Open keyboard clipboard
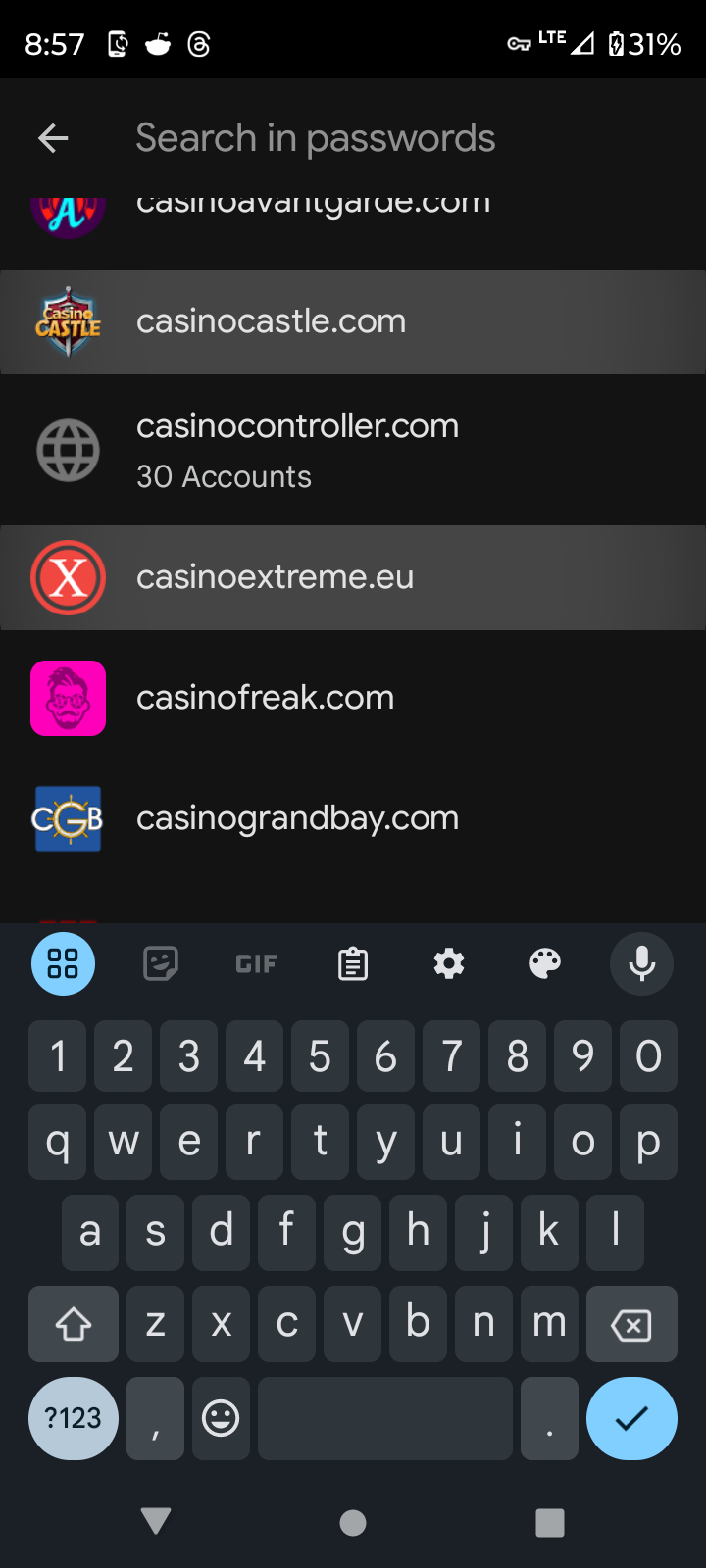 tap(353, 964)
